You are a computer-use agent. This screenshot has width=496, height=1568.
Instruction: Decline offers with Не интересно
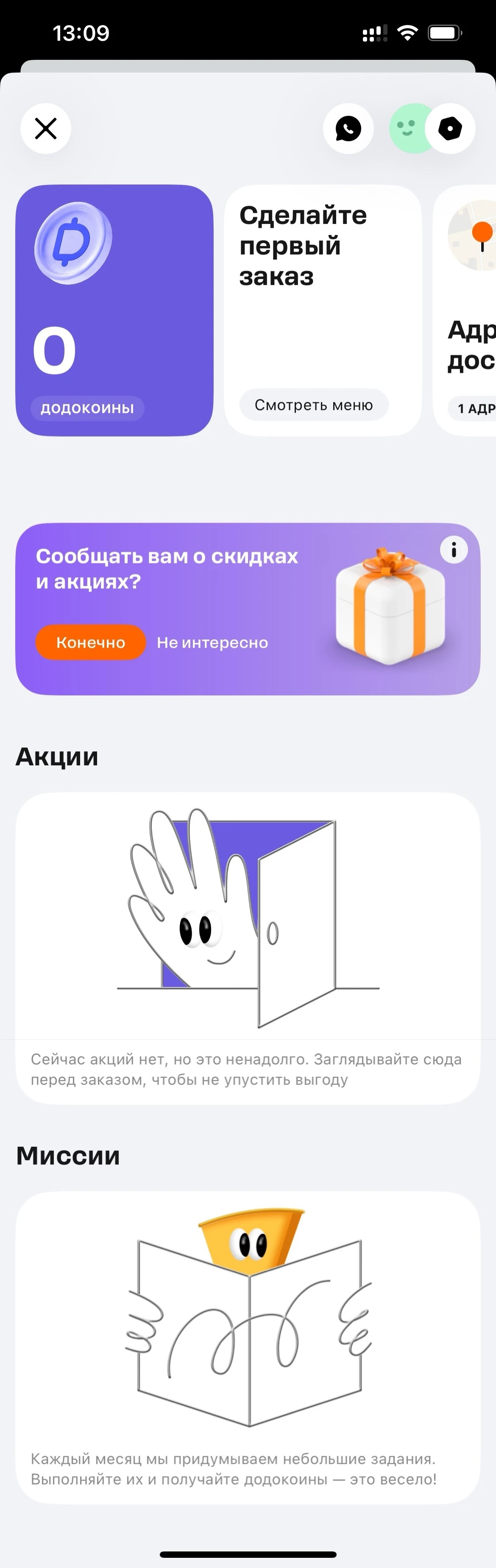(x=212, y=643)
